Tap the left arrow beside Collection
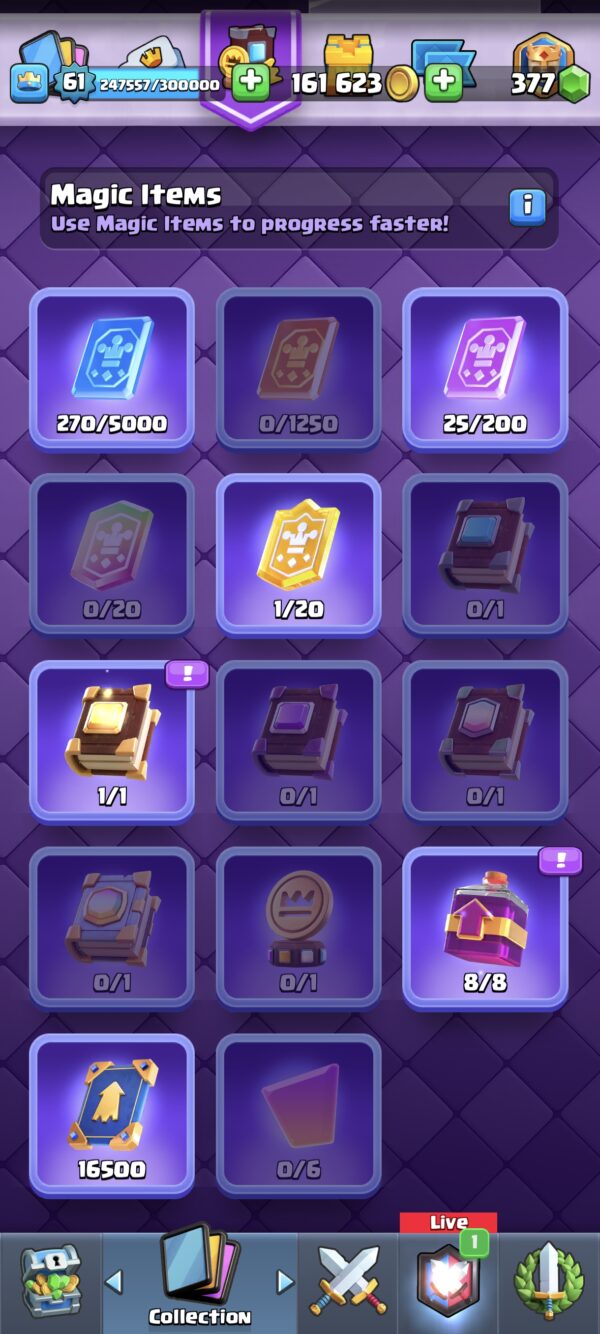The width and height of the screenshot is (600, 1334). point(114,1281)
